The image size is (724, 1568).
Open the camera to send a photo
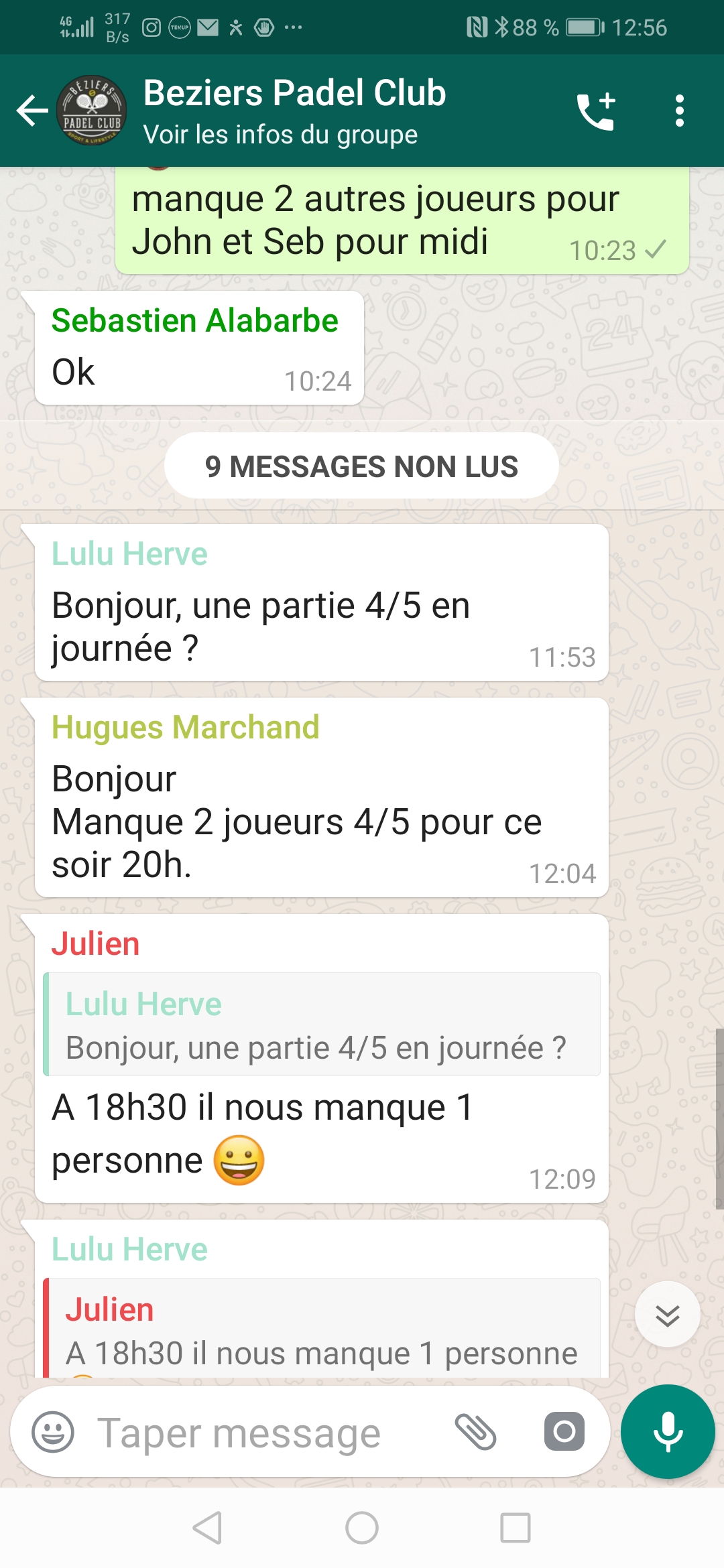point(564,1432)
